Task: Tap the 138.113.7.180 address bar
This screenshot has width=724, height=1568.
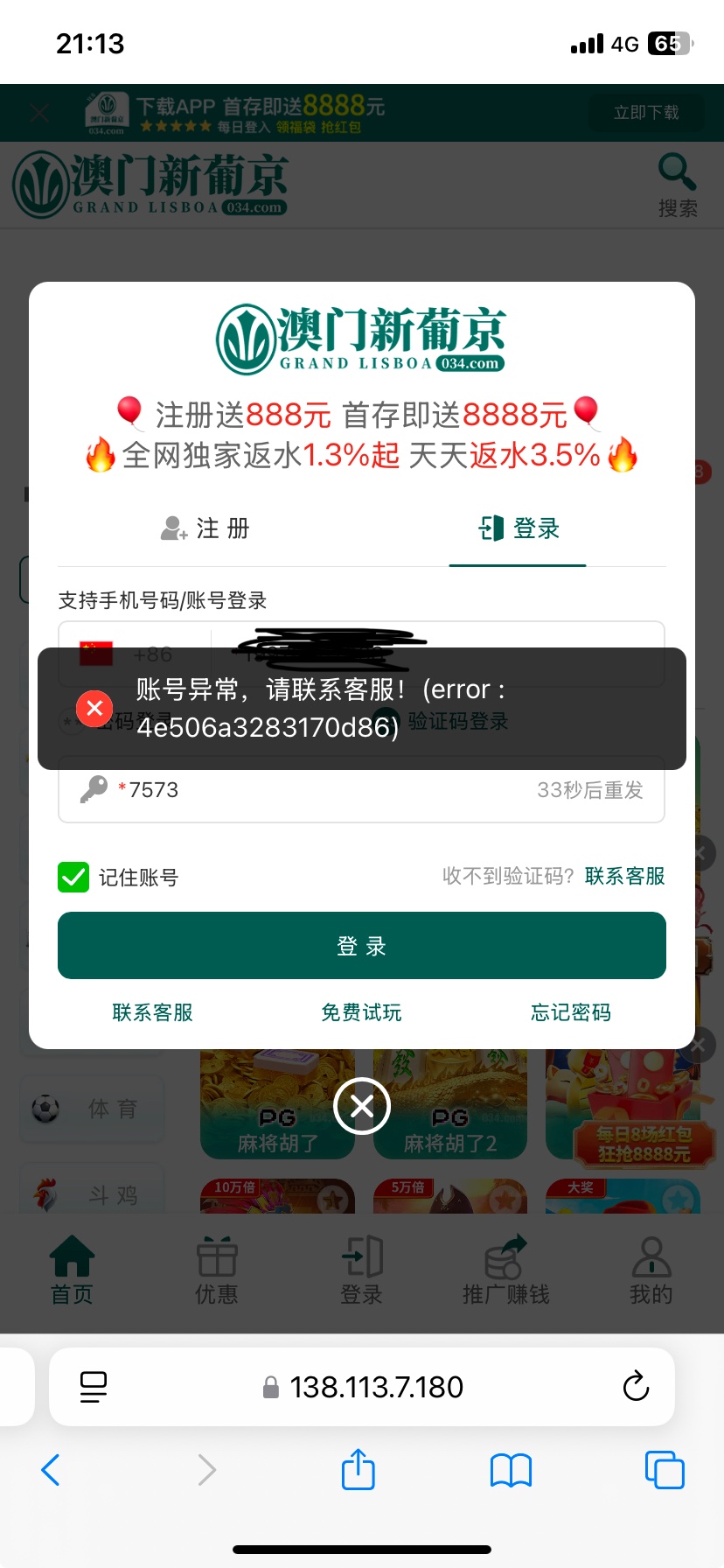Action: (376, 1387)
